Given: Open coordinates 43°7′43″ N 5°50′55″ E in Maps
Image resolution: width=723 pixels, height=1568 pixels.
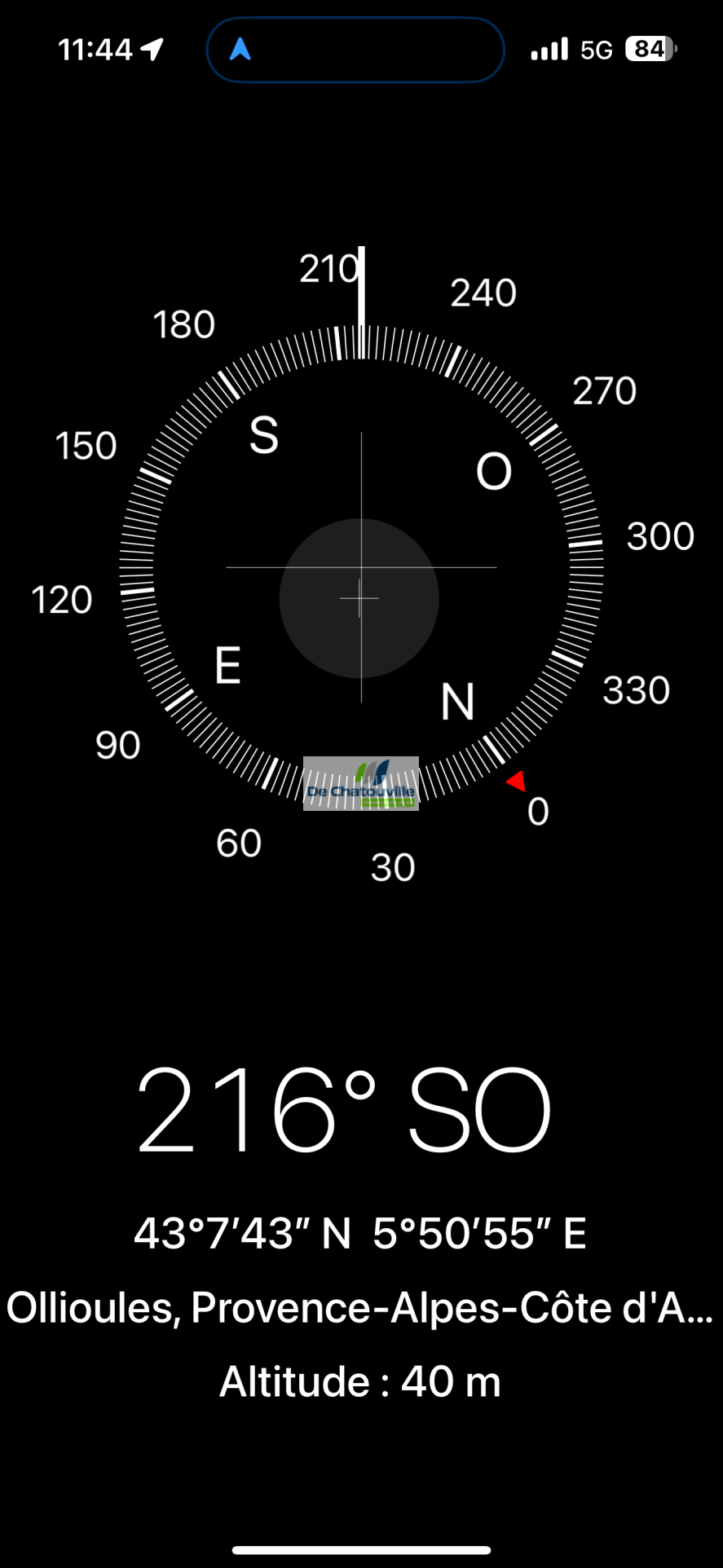Looking at the screenshot, I should pos(360,1233).
